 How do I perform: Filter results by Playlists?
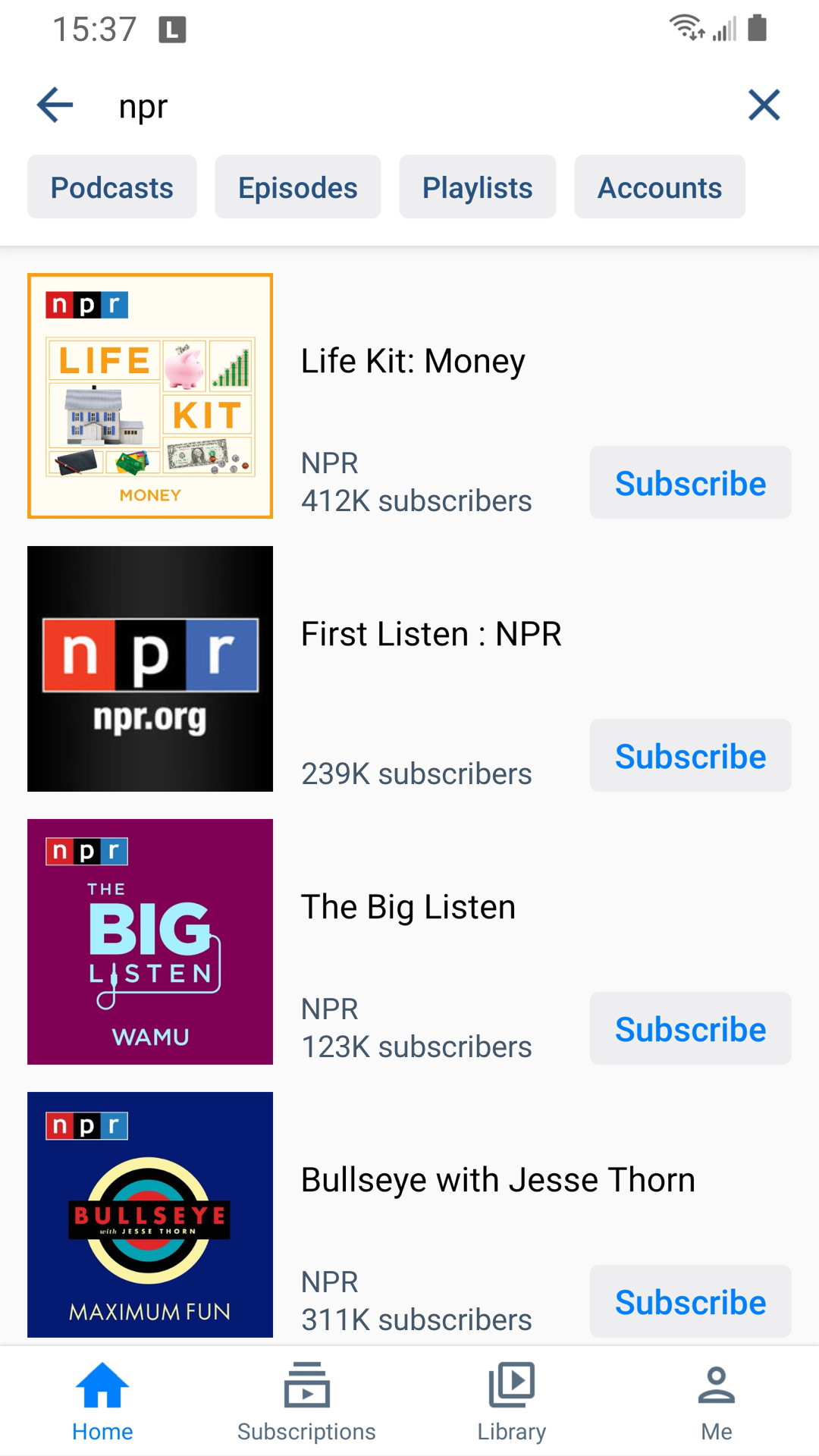(478, 187)
